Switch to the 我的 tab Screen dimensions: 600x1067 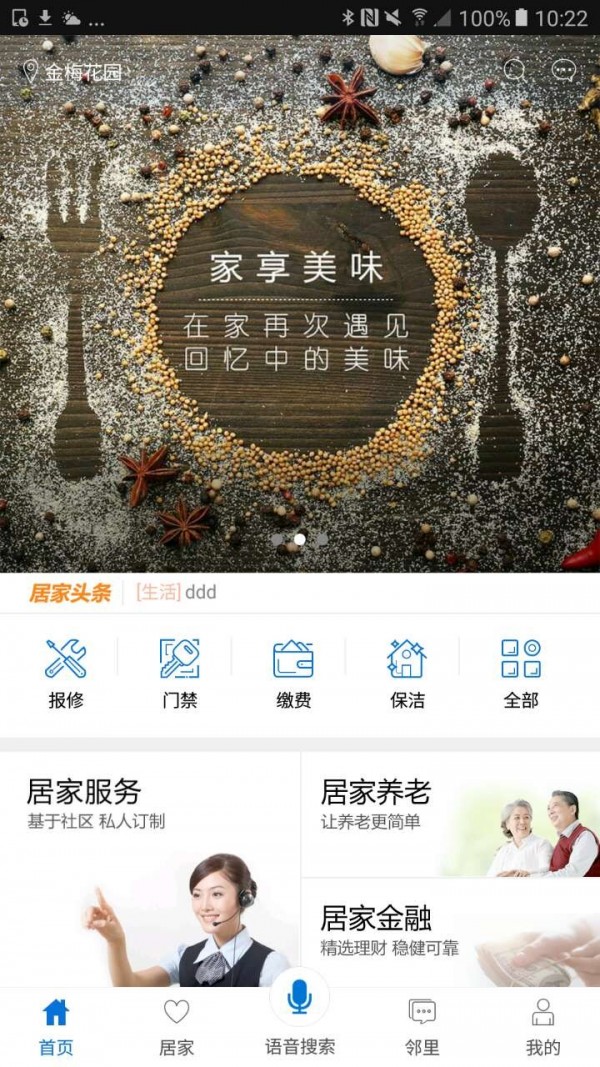[543, 1027]
